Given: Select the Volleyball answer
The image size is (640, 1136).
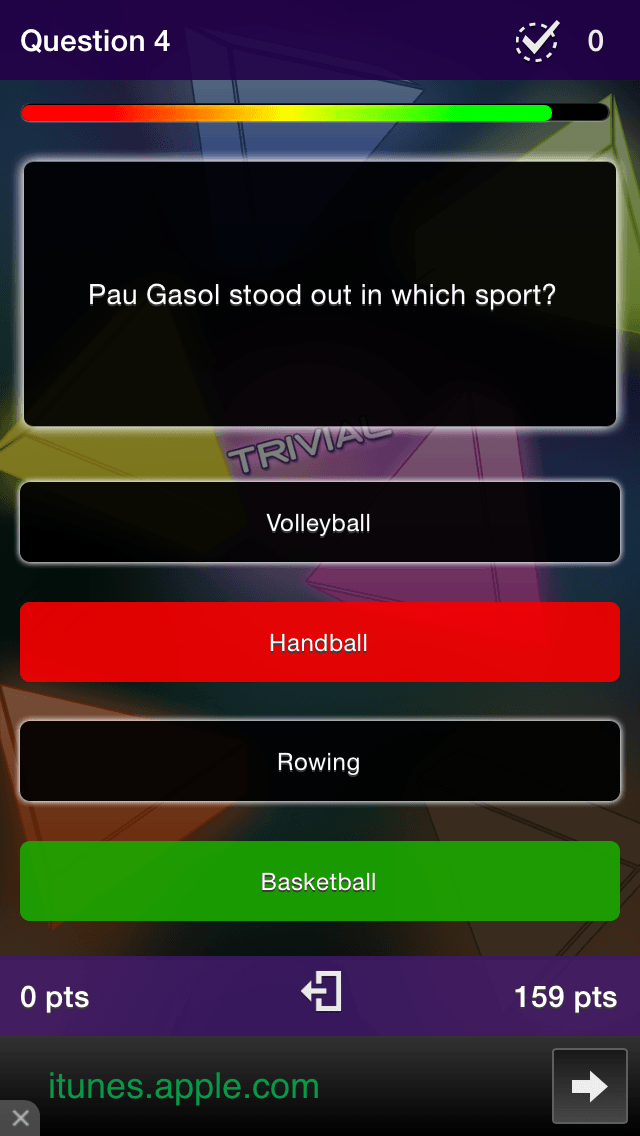Looking at the screenshot, I should pos(319,522).
